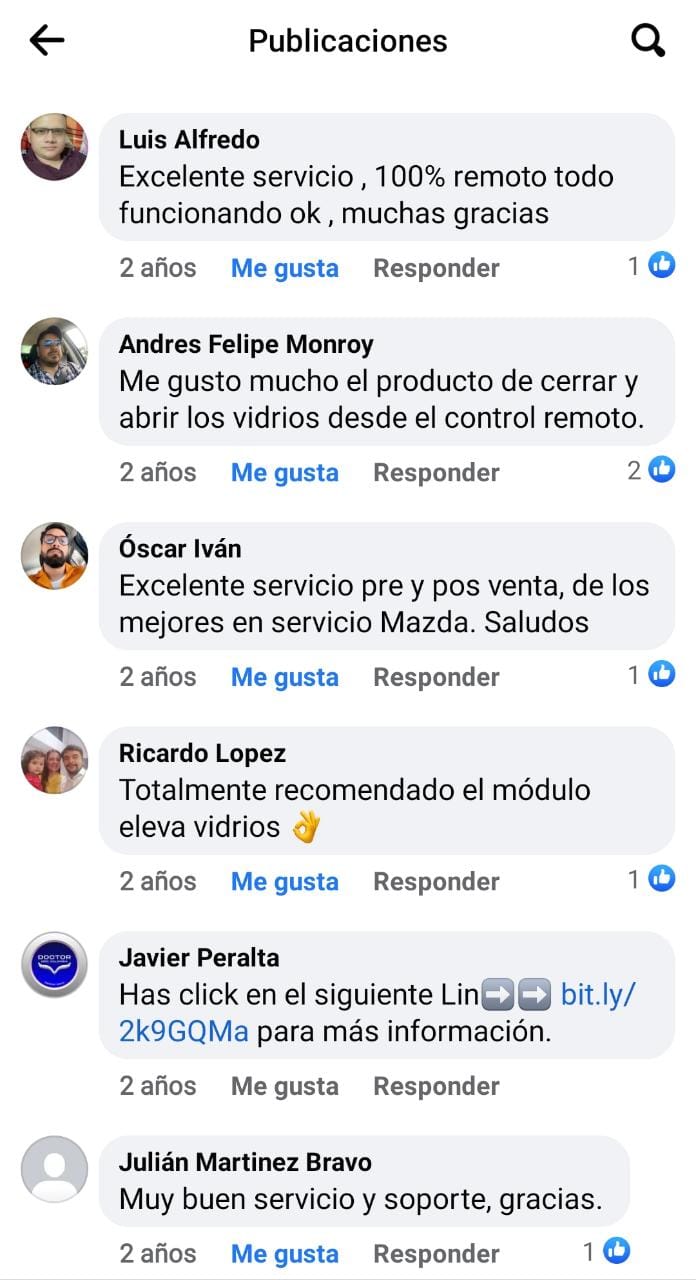Tap Me gusta under Óscar Iván's comment
696x1280 pixels.
[285, 677]
